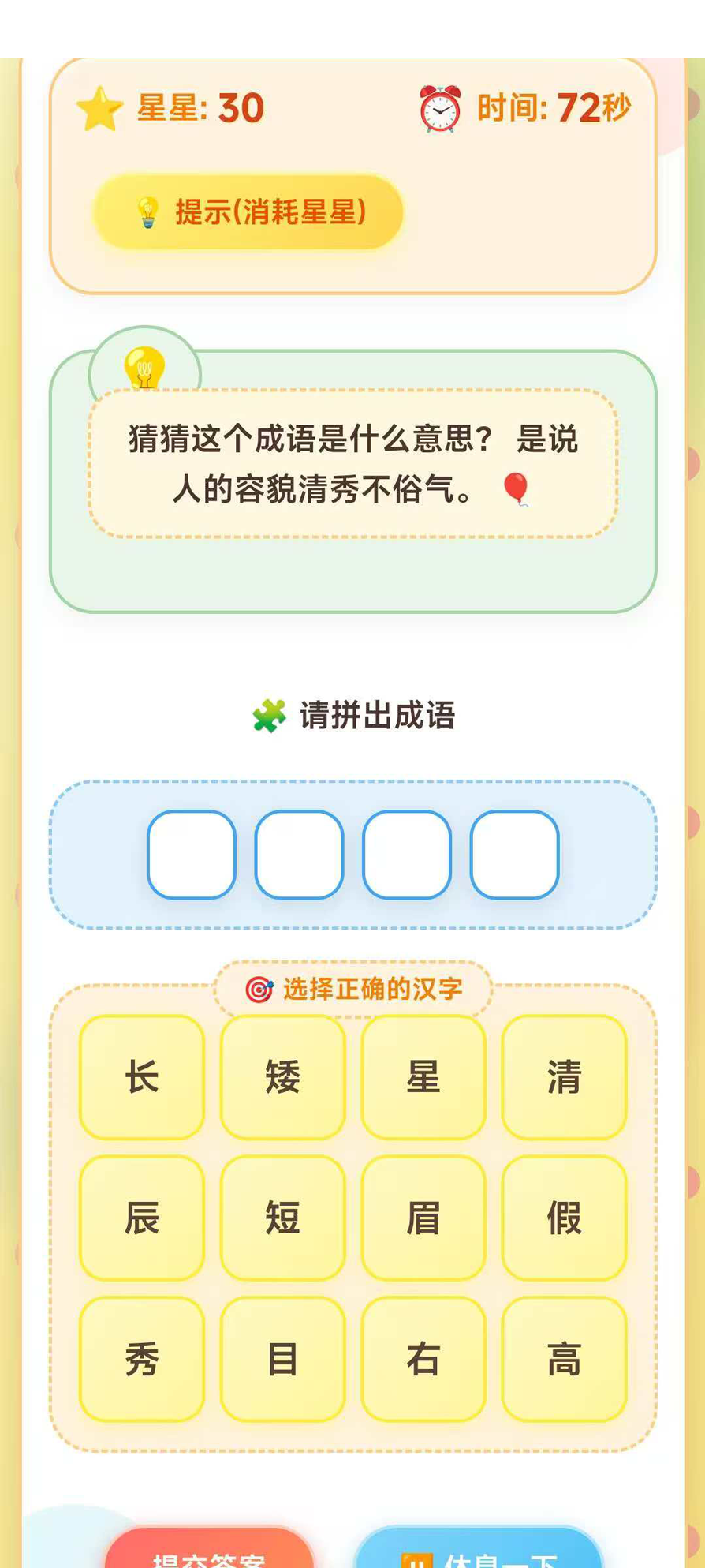The image size is (705, 1568).
Task: Select the 秀 character tile
Action: pyautogui.click(x=142, y=1359)
